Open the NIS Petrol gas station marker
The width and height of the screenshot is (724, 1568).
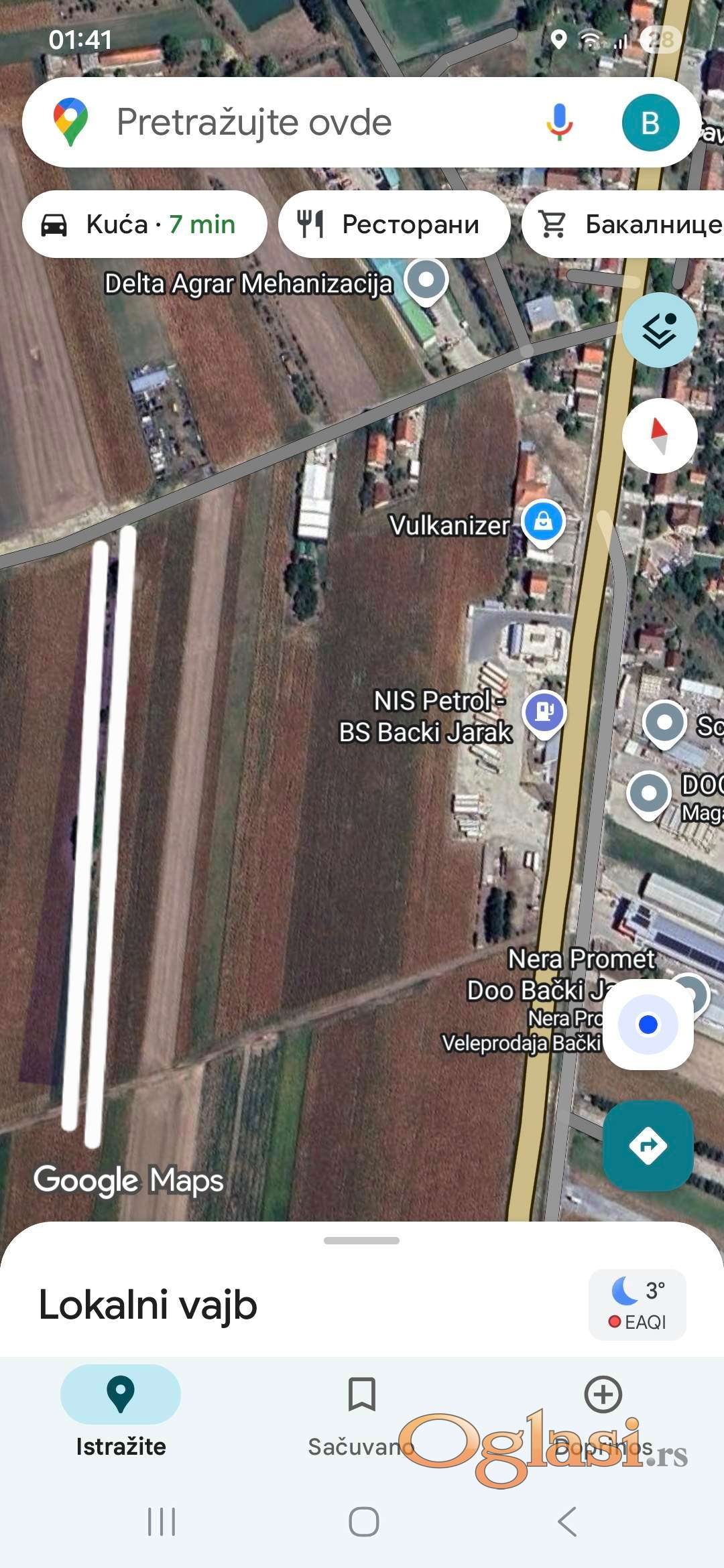point(544,712)
